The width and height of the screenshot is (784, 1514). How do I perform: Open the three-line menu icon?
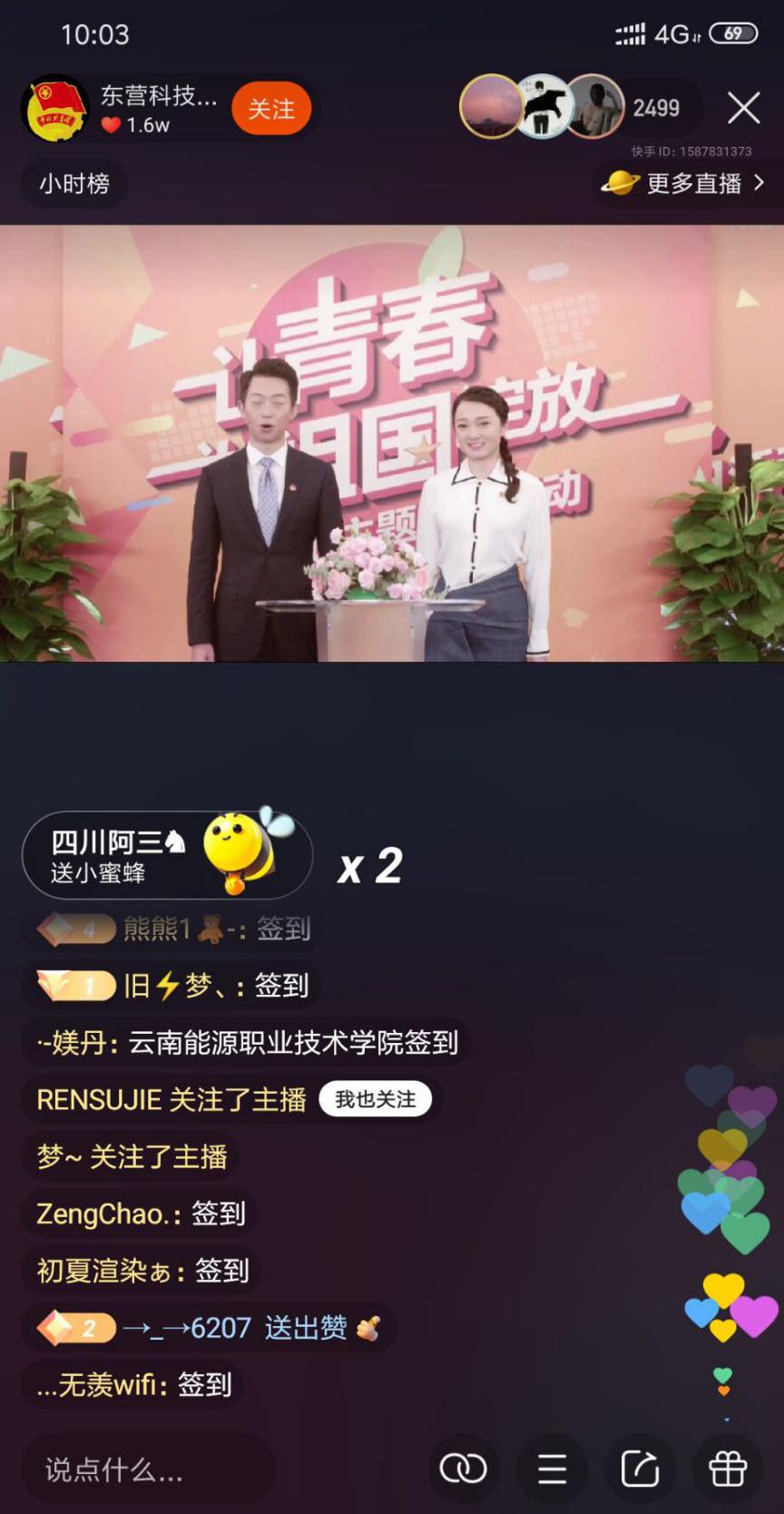click(x=552, y=1469)
